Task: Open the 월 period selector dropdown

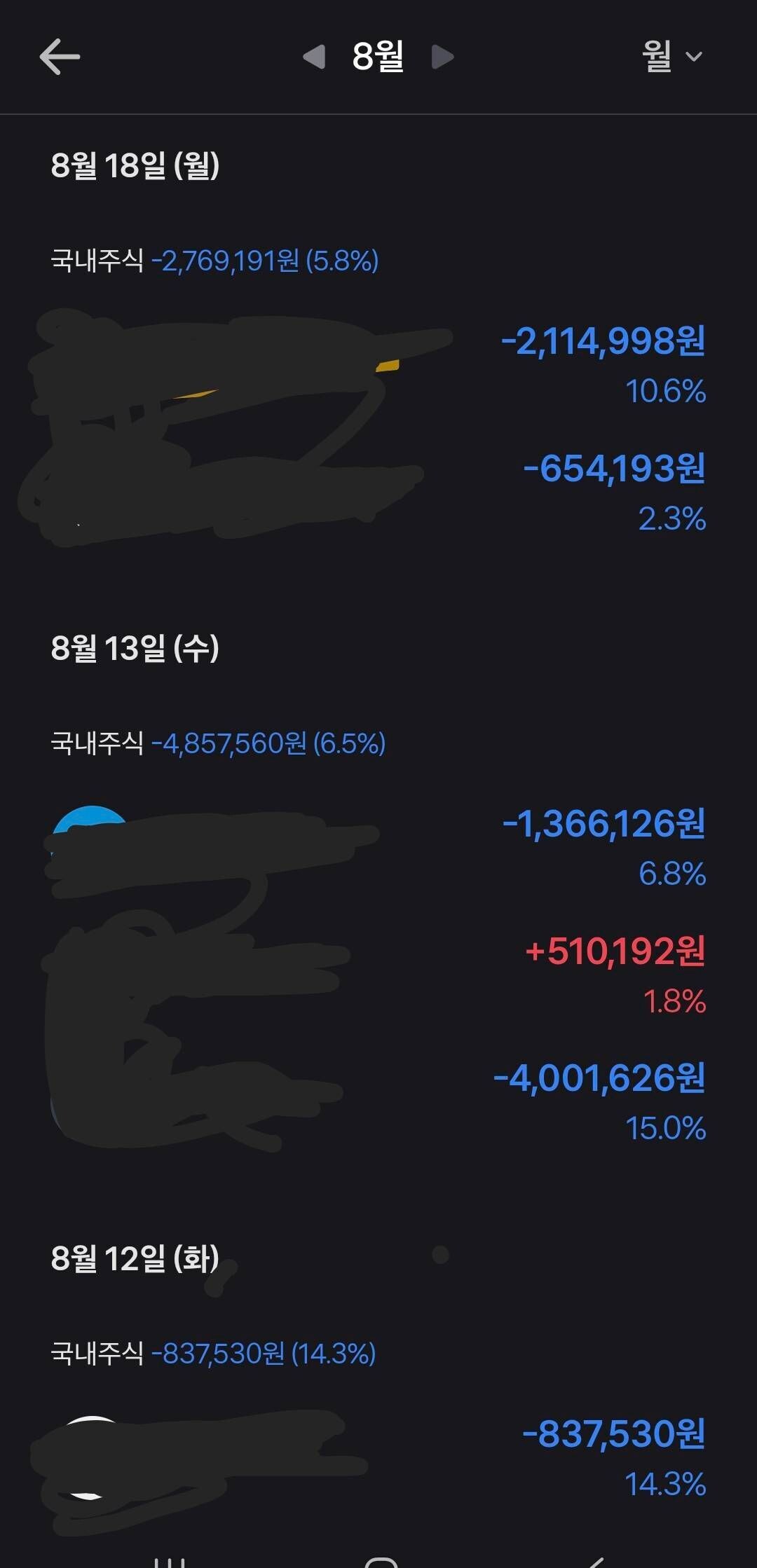Action: click(x=666, y=58)
